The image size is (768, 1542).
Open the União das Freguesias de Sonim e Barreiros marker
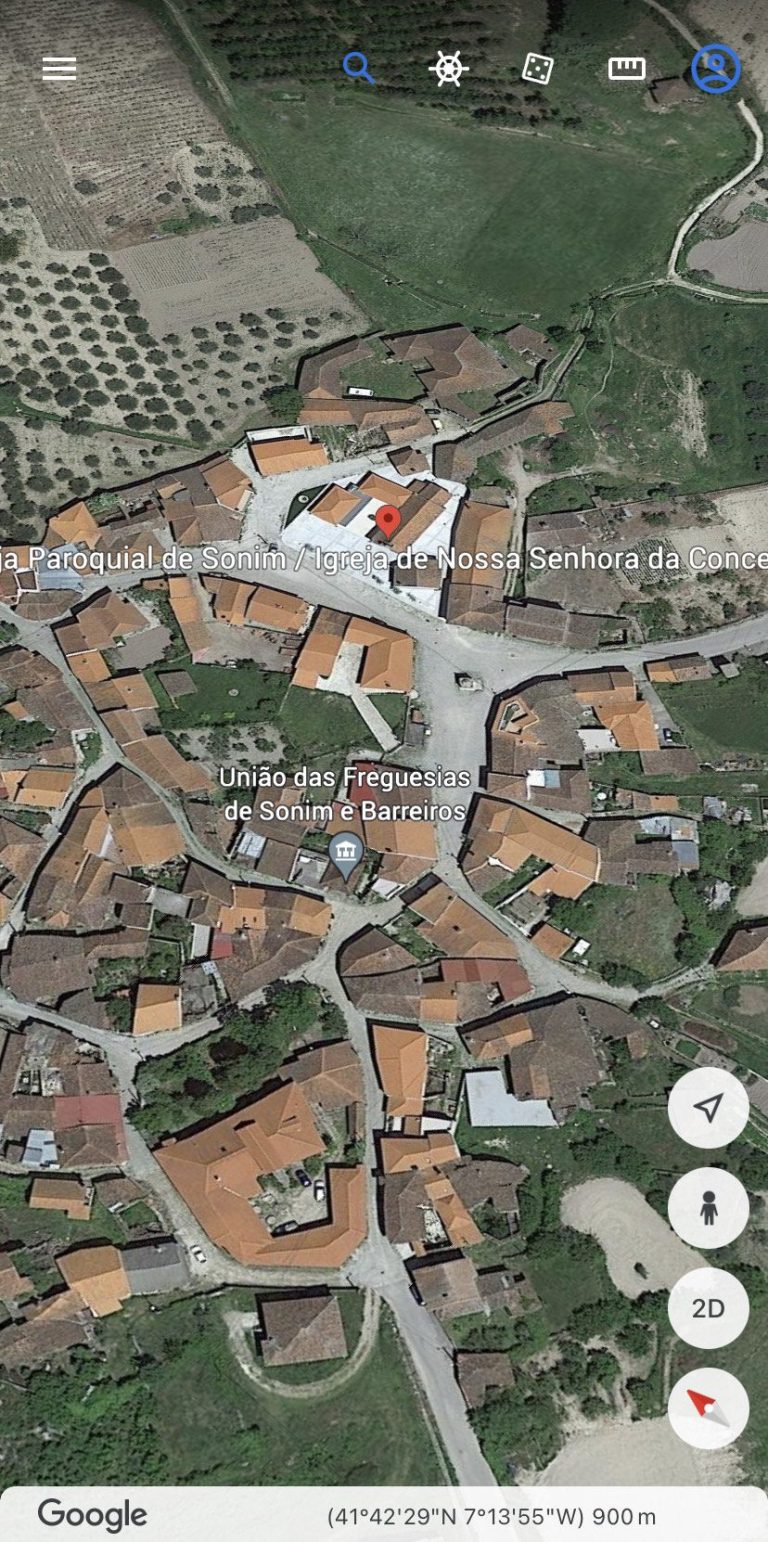[346, 853]
